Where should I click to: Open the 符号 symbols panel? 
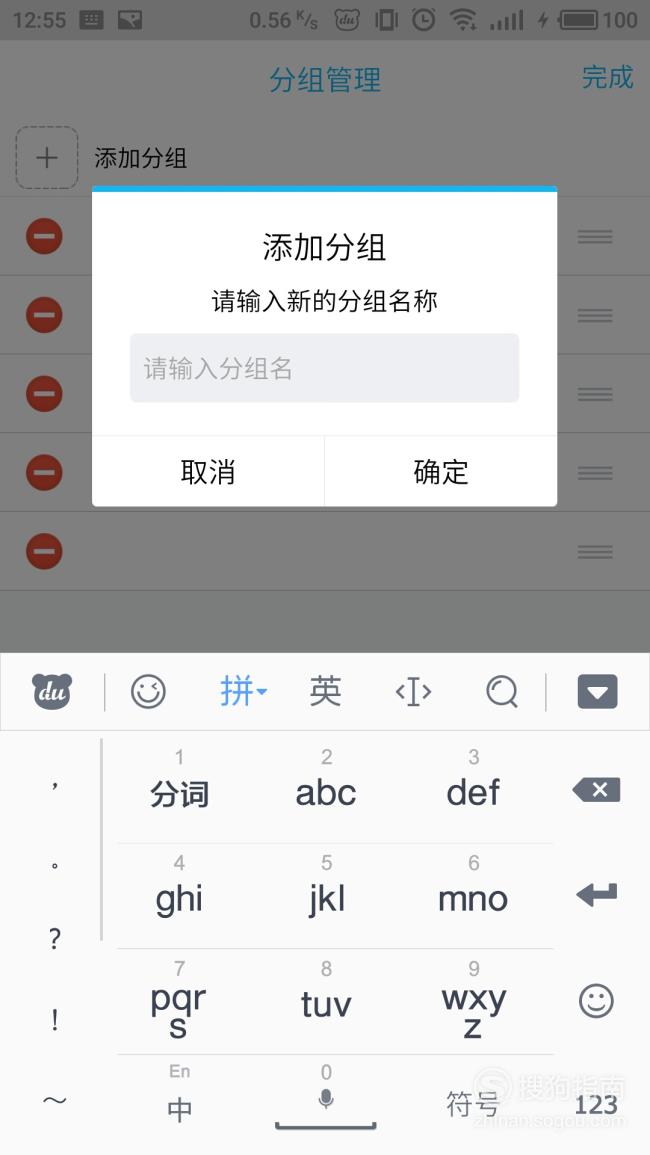point(472,1104)
